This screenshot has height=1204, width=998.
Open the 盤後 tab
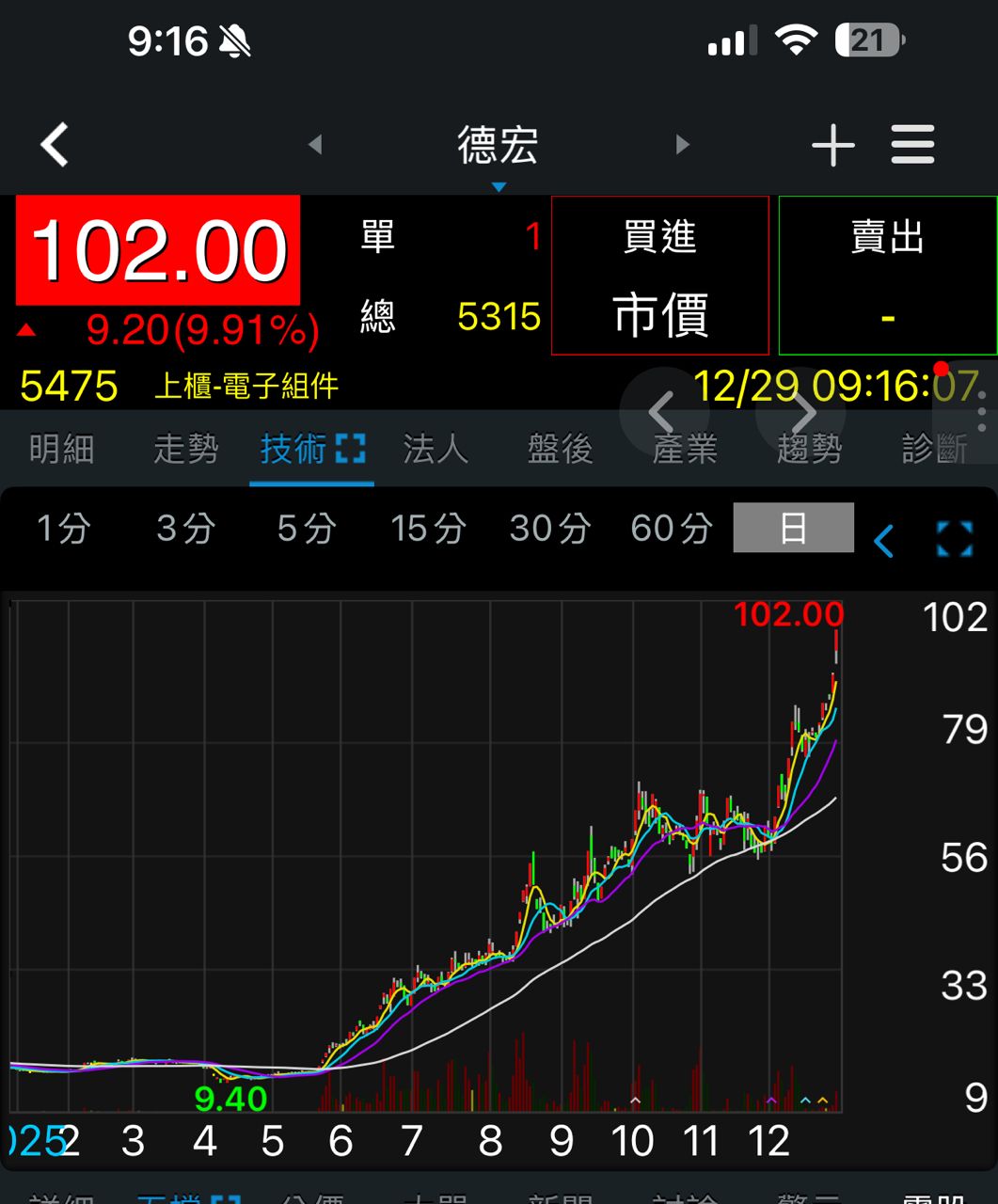560,450
